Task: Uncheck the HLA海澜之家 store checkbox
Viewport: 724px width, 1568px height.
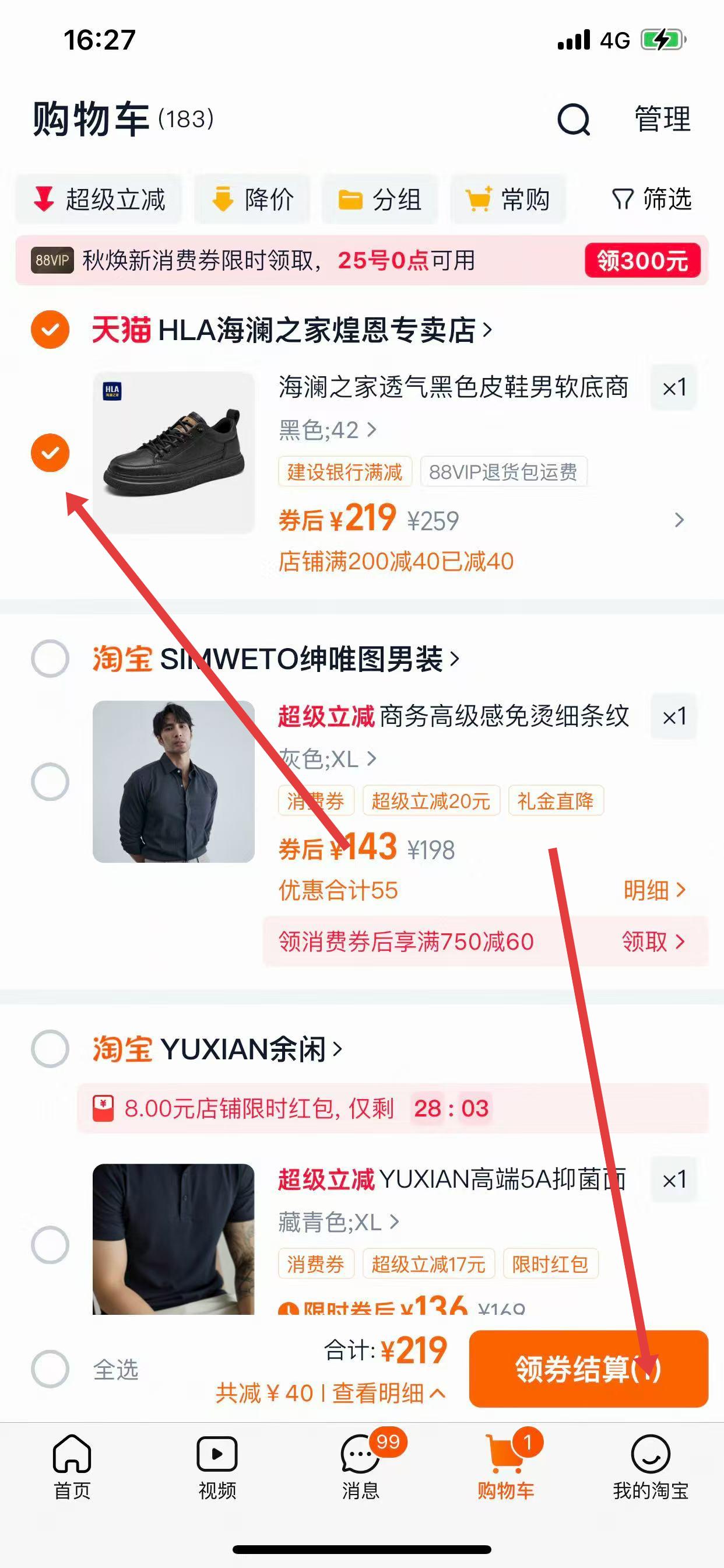Action: (x=50, y=330)
